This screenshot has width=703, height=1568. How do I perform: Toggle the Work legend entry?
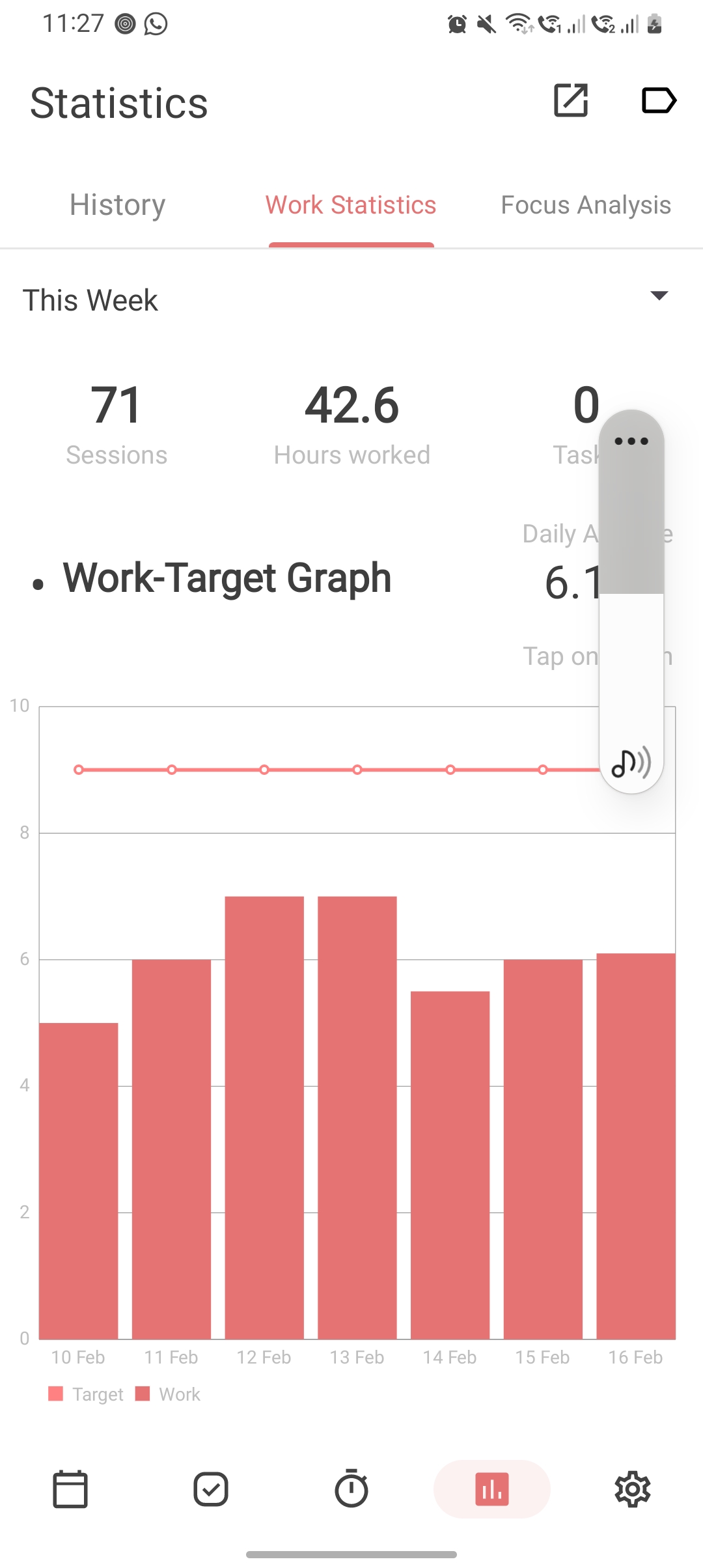point(168,1394)
